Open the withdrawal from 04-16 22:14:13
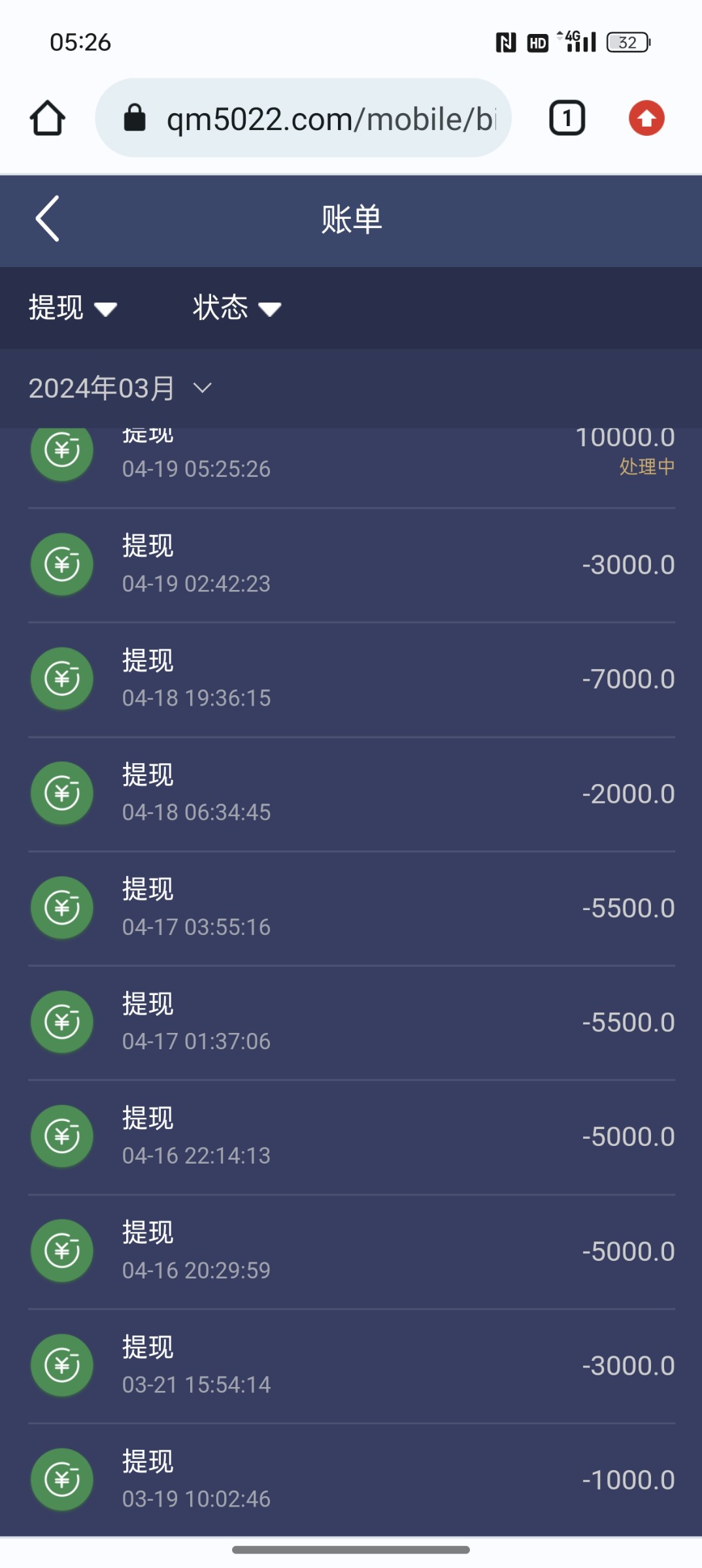 coord(352,1137)
